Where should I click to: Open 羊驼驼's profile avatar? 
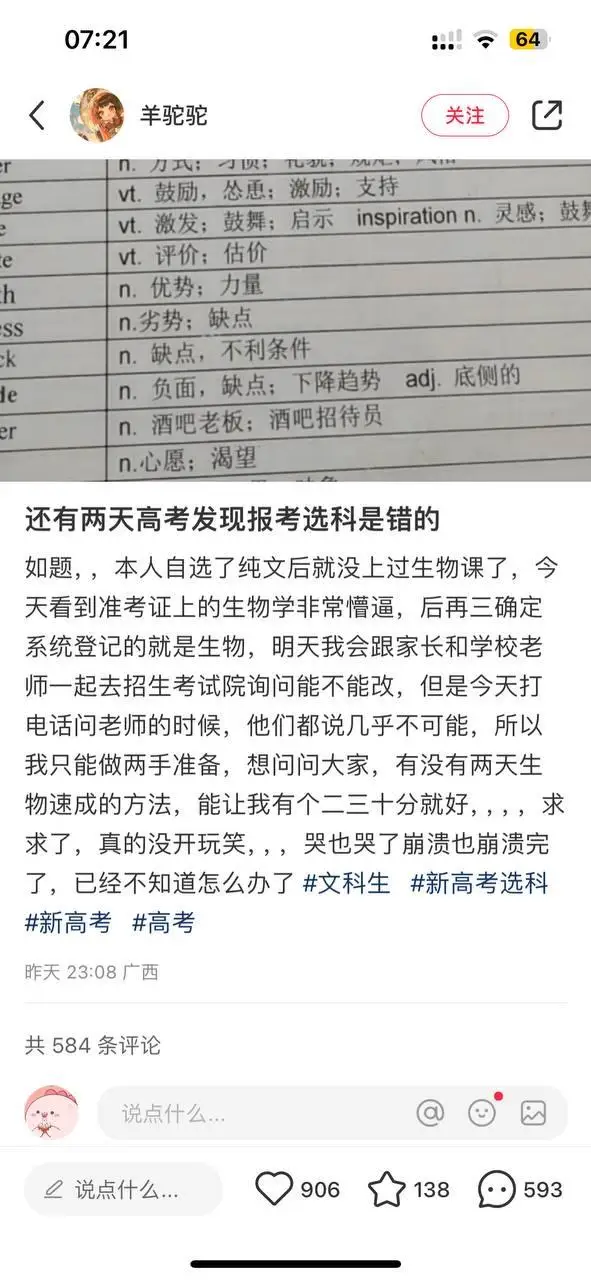click(x=97, y=116)
